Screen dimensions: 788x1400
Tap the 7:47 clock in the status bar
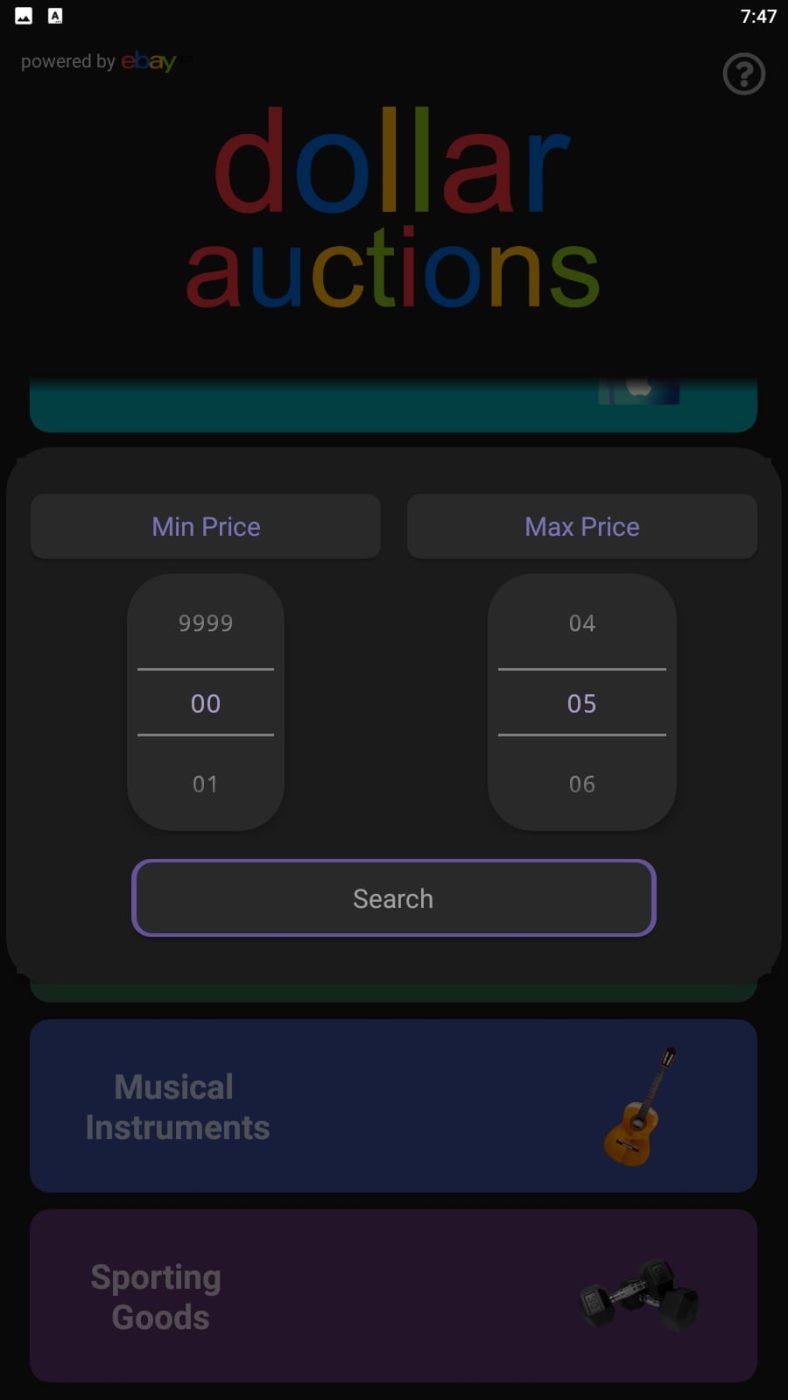click(x=757, y=16)
